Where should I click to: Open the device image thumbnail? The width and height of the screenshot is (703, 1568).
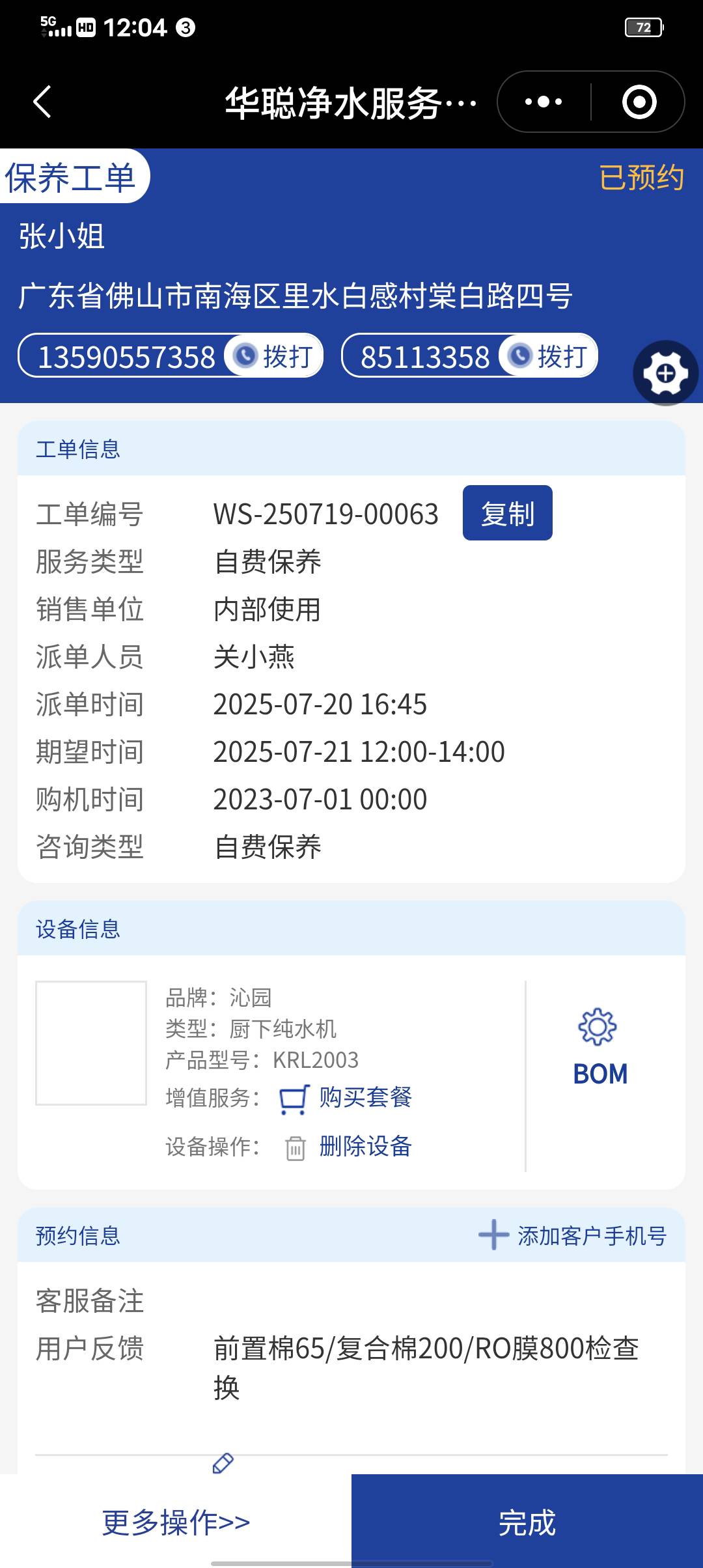tap(91, 1043)
